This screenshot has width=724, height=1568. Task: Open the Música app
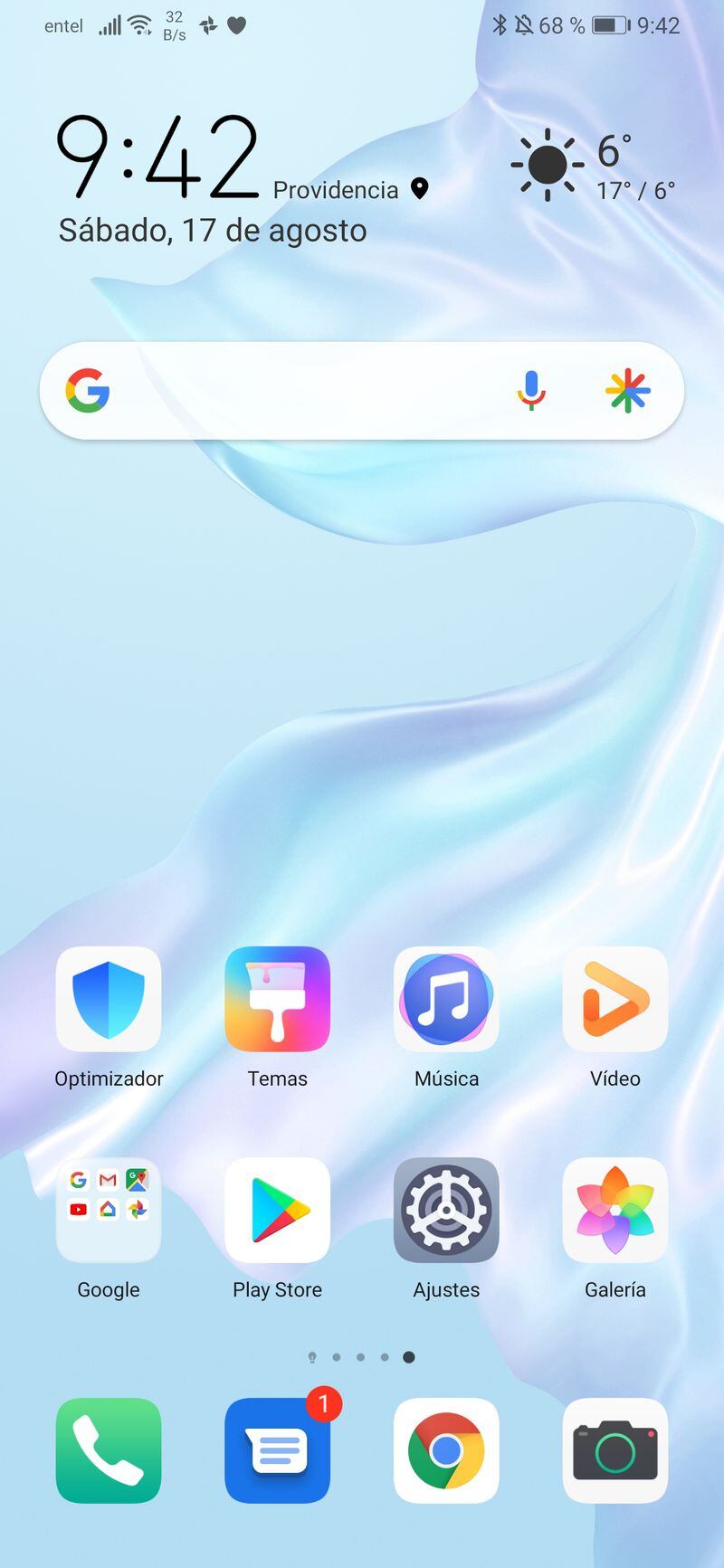point(446,999)
